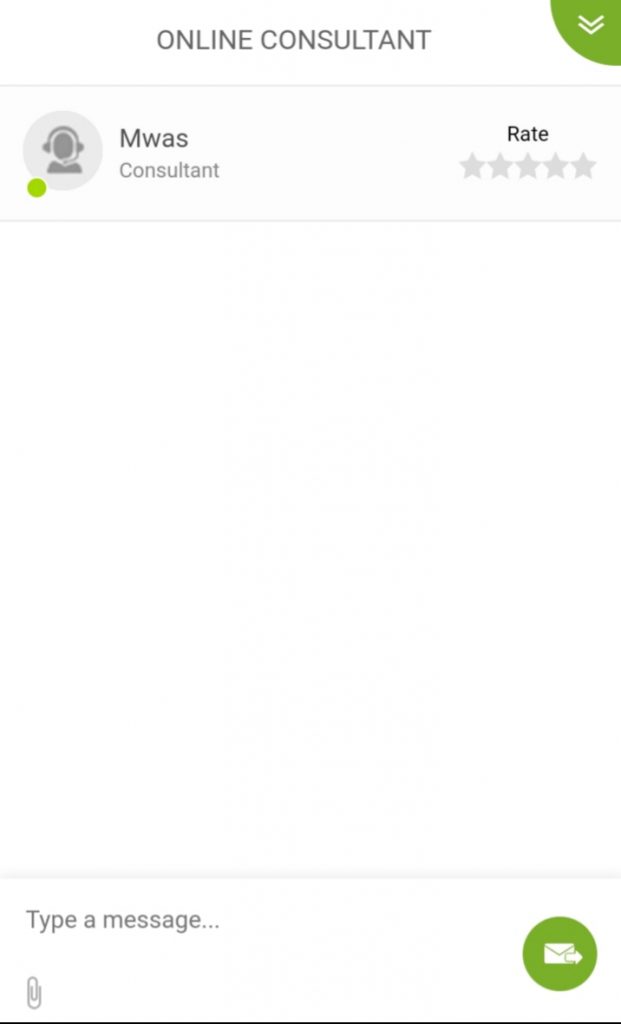
Task: Rate Mwas five stars
Action: click(583, 166)
